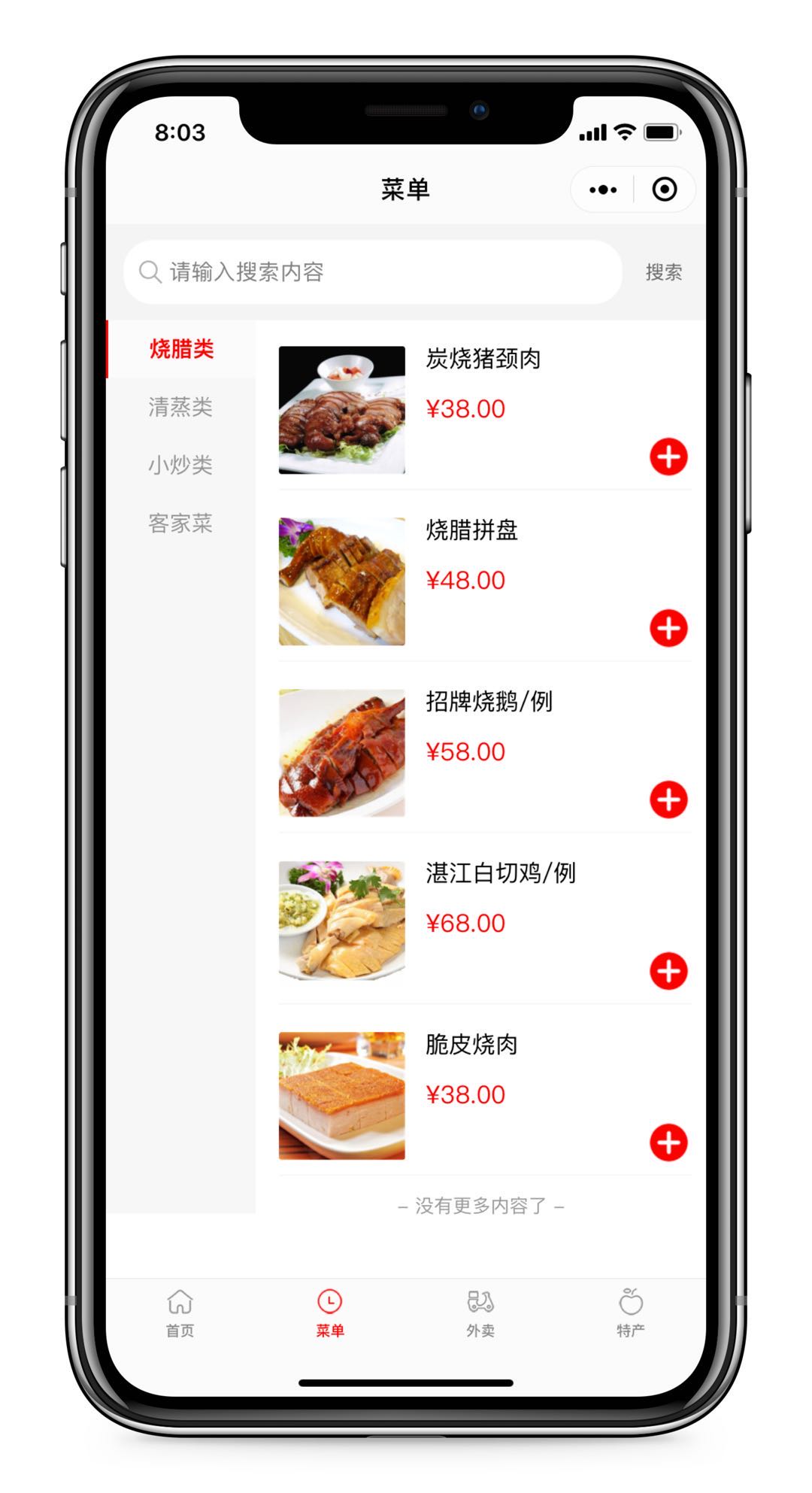The image size is (812, 1493).
Task: Open the 特产 tab
Action: tap(631, 1312)
